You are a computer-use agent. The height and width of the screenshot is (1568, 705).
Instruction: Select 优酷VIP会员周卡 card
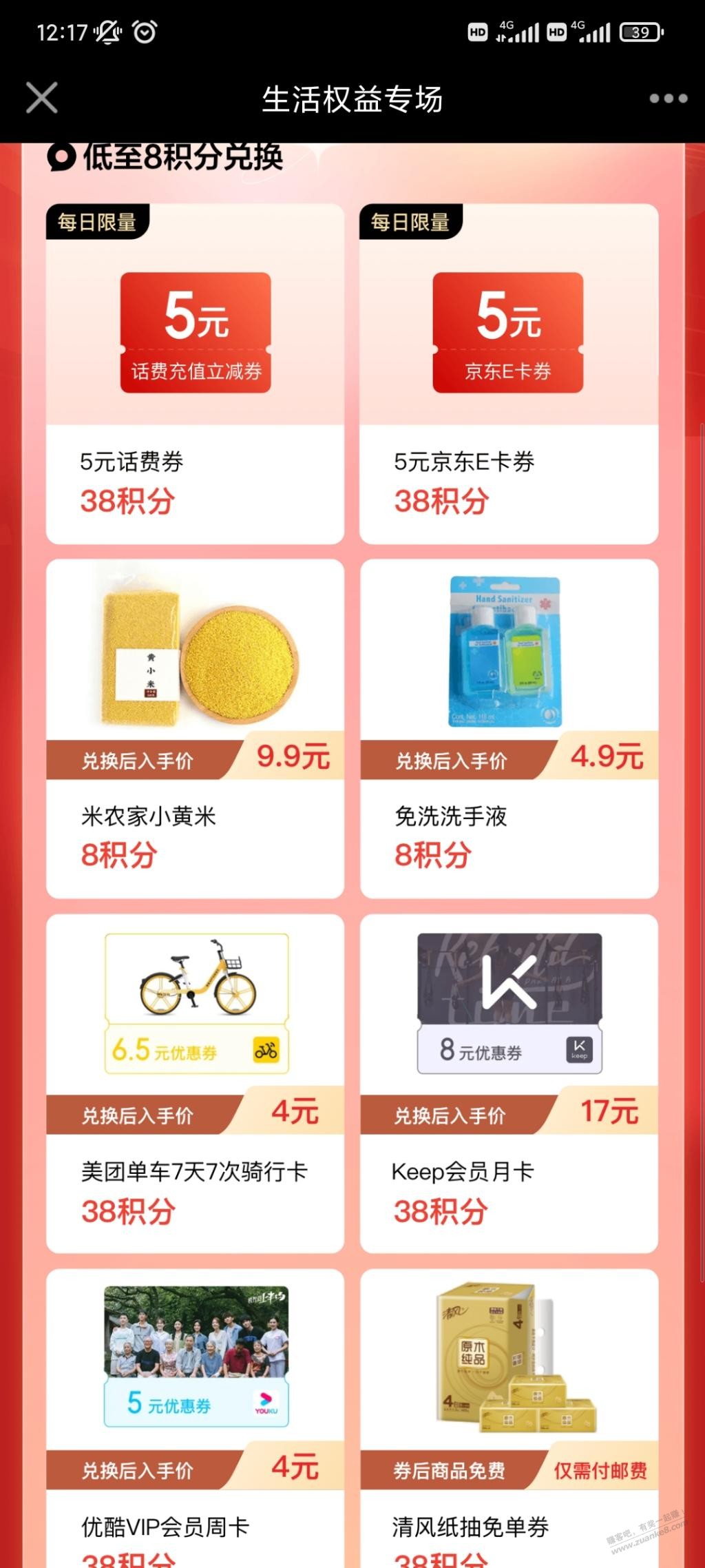pyautogui.click(x=195, y=1419)
